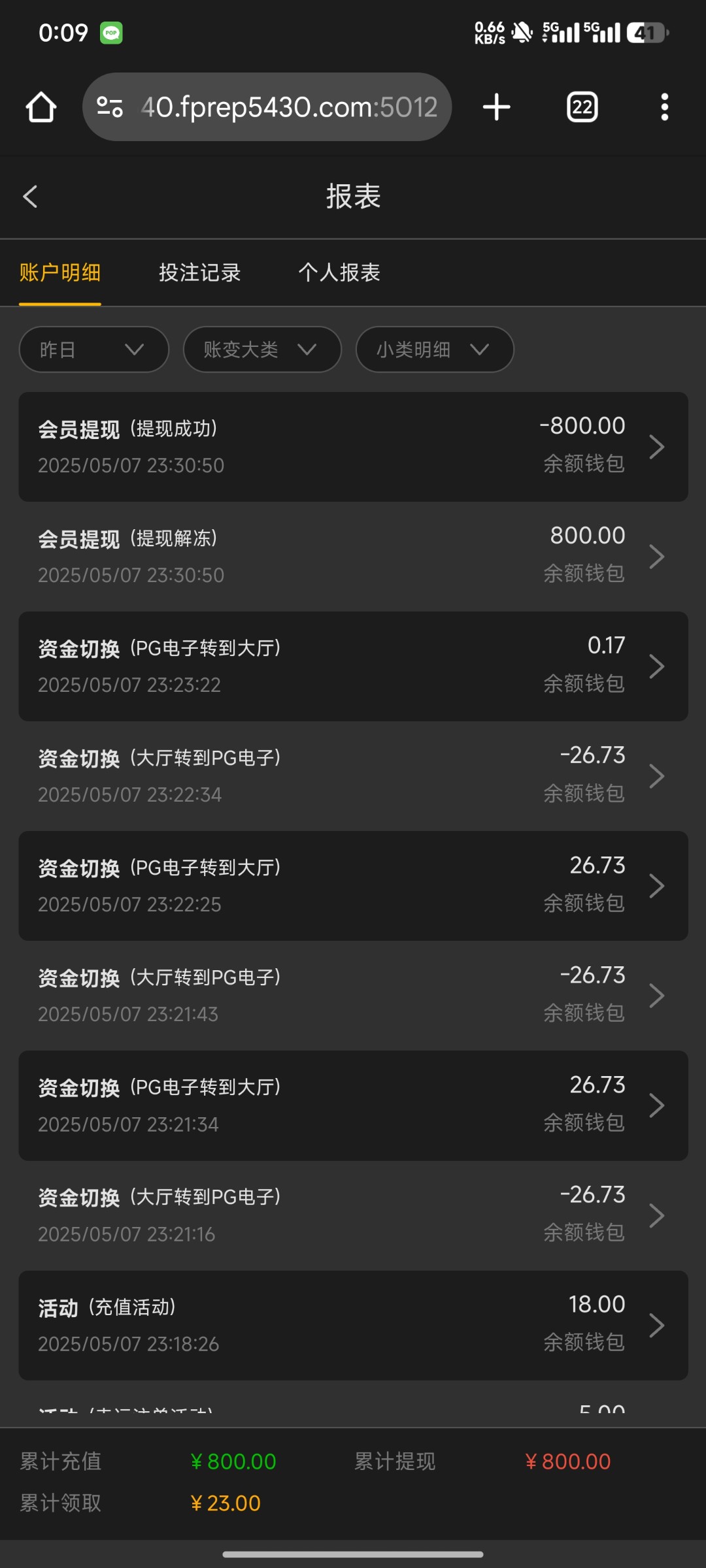Open a new browser tab
The width and height of the screenshot is (706, 1568).
tap(496, 107)
